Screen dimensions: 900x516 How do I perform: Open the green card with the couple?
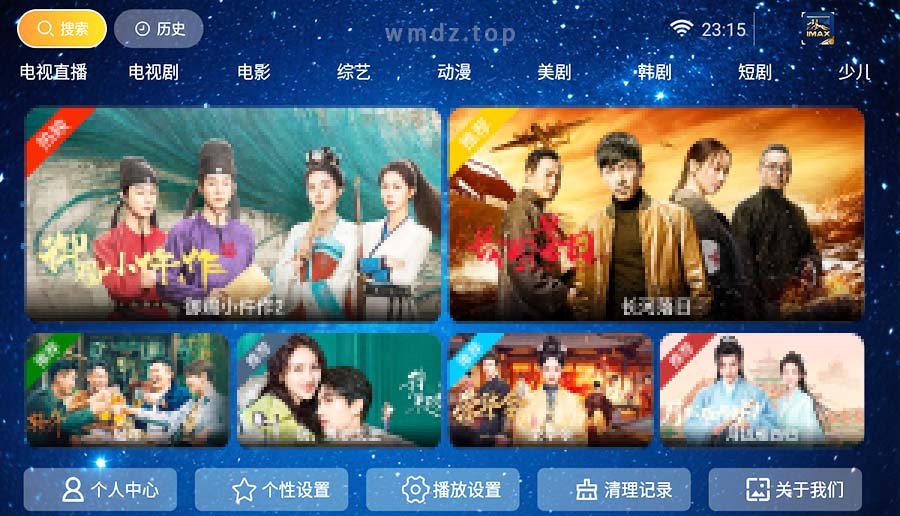[x=339, y=390]
